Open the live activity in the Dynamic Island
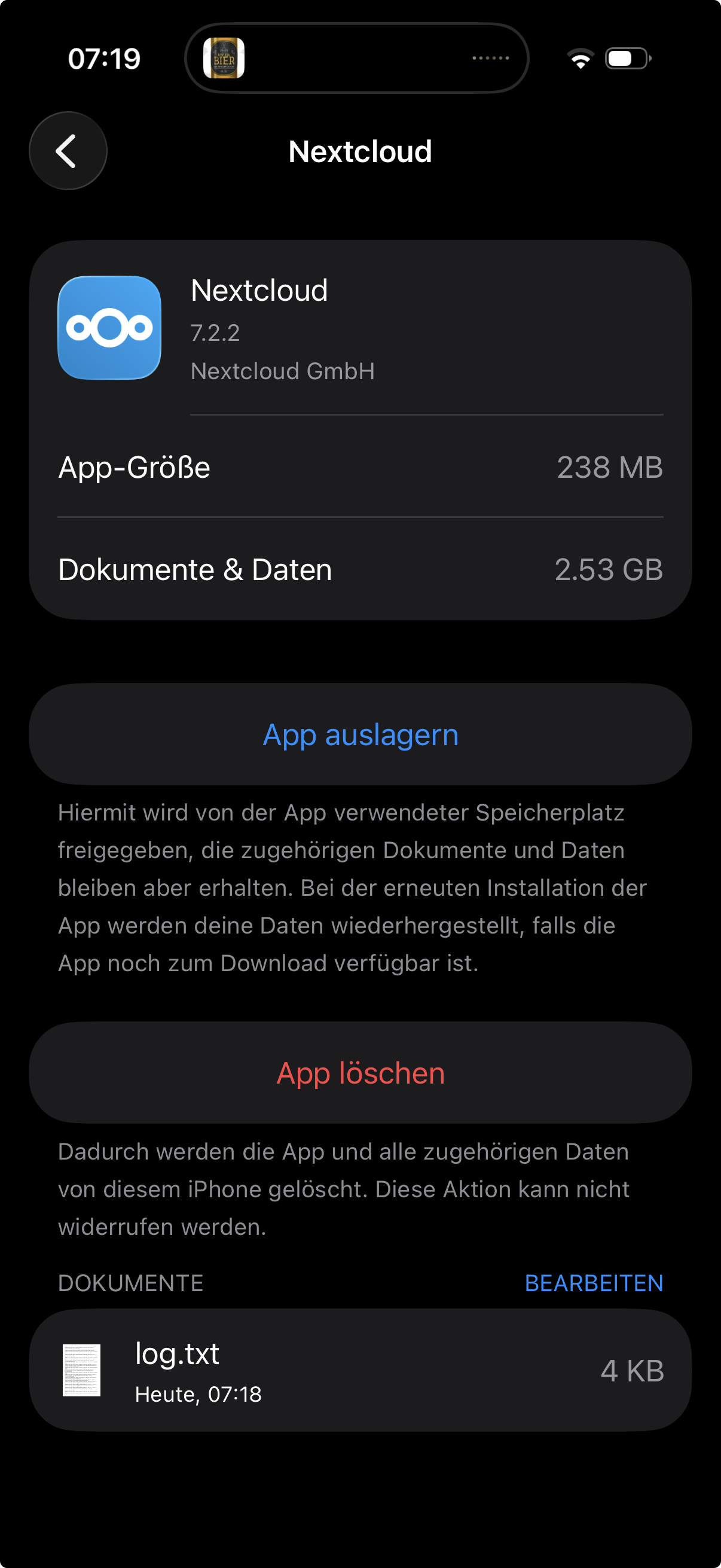721x1568 pixels. (x=356, y=59)
